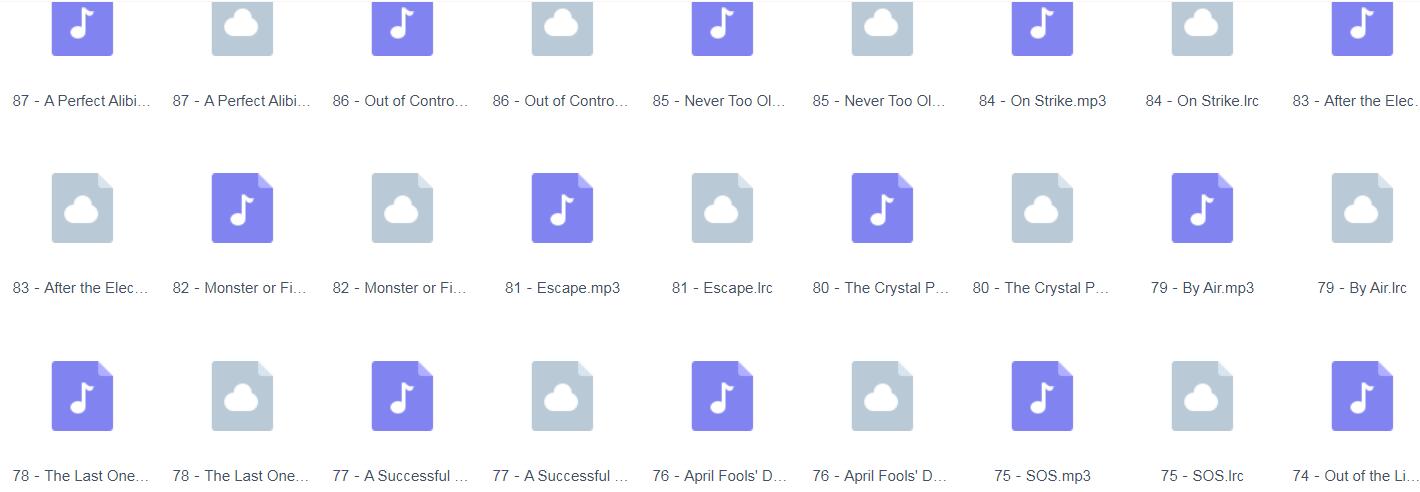
Task: Open the 82 - Monster or Fi… music file
Action: pyautogui.click(x=242, y=208)
